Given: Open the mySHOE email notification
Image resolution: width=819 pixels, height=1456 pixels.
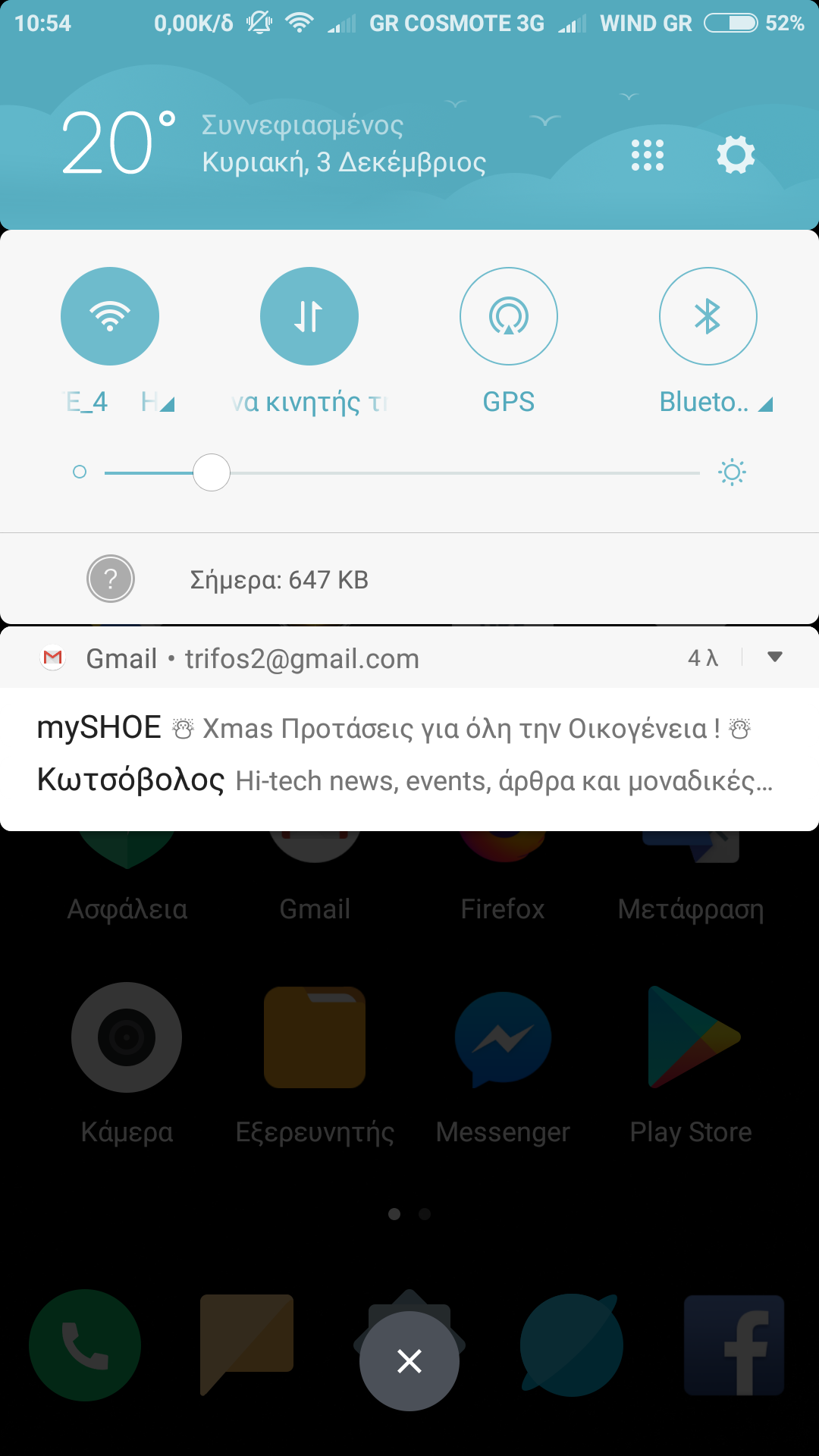Looking at the screenshot, I should click(394, 729).
